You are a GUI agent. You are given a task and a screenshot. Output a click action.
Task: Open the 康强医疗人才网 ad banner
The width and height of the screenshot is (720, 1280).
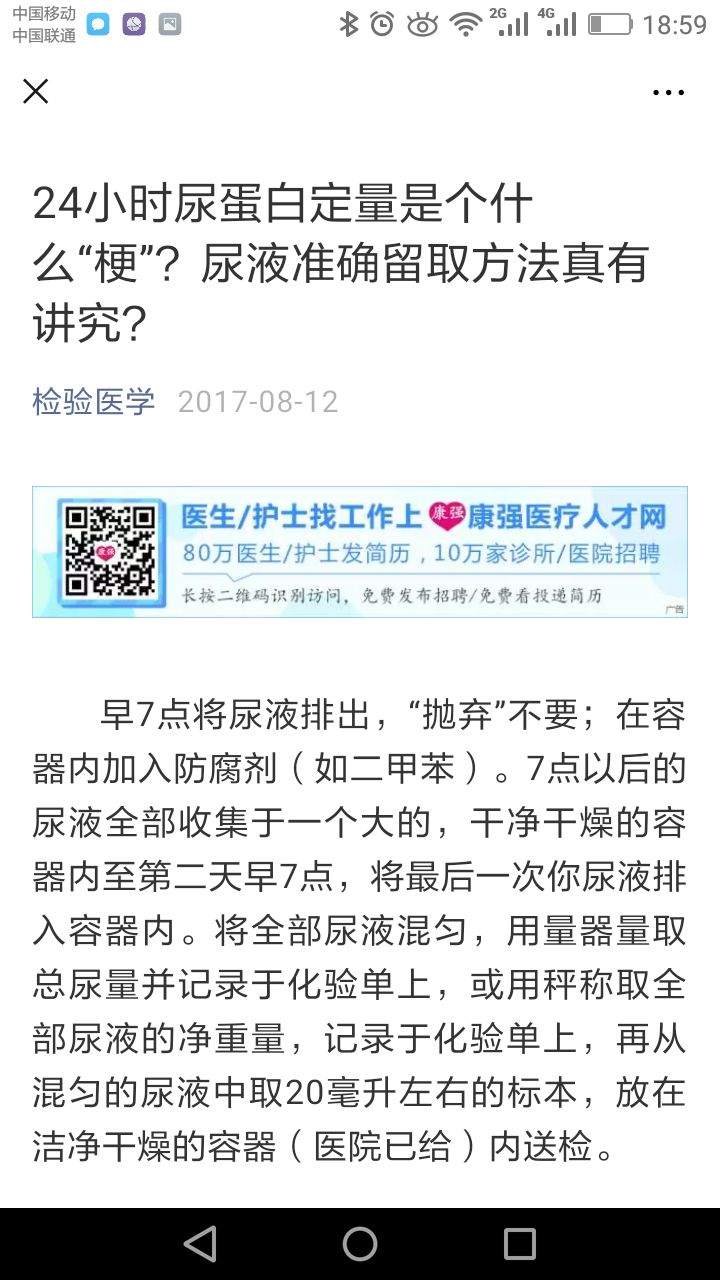[x=360, y=551]
